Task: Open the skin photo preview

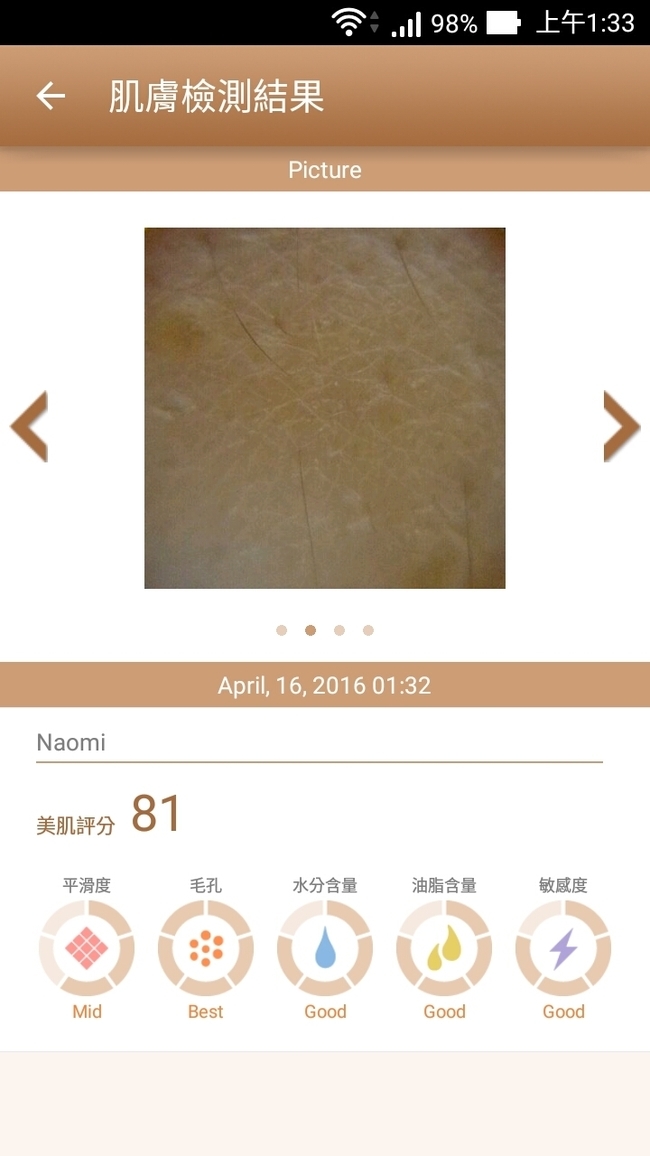Action: tap(324, 408)
